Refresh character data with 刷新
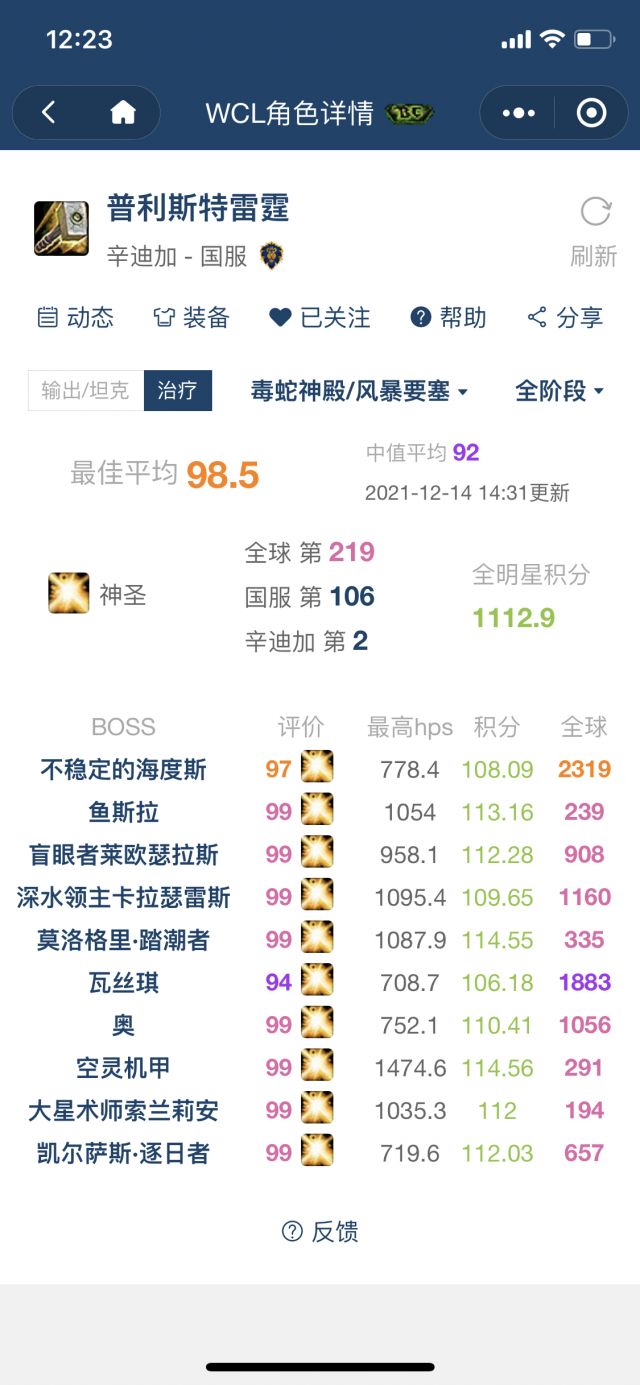 coord(594,231)
